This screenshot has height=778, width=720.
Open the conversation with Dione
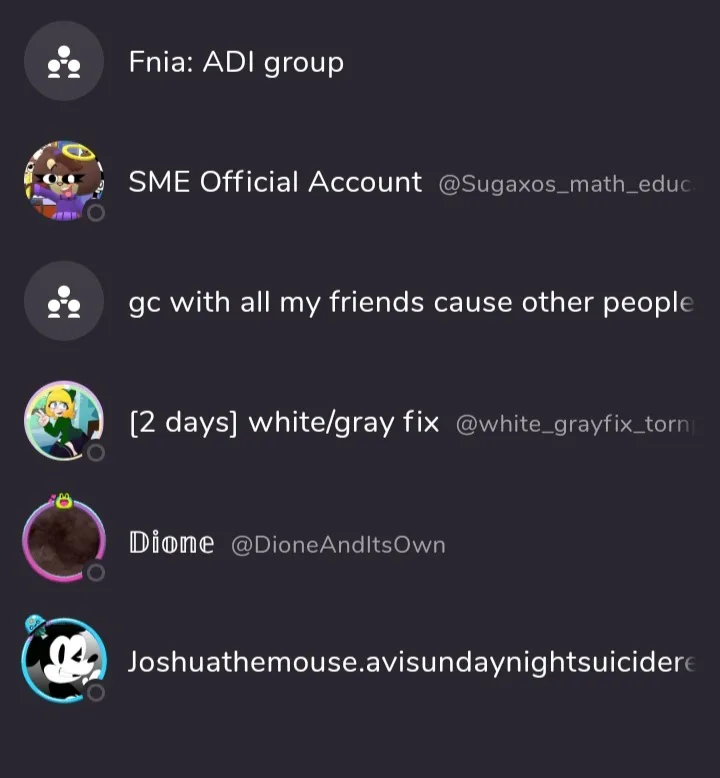tap(171, 544)
